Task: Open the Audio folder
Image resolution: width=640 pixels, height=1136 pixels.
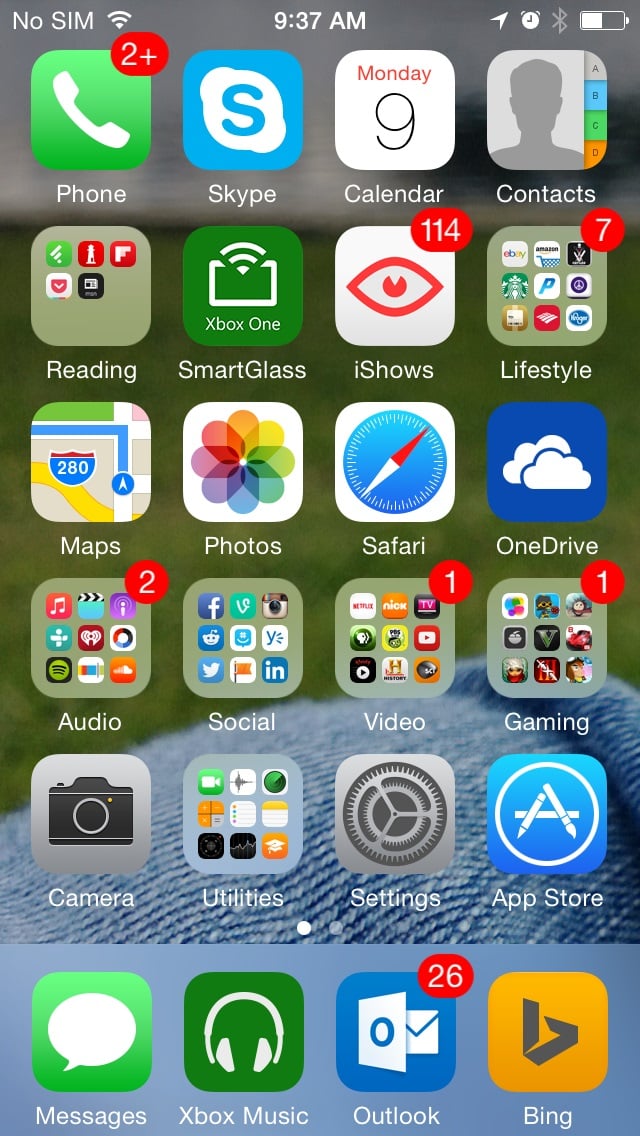Action: 91,638
